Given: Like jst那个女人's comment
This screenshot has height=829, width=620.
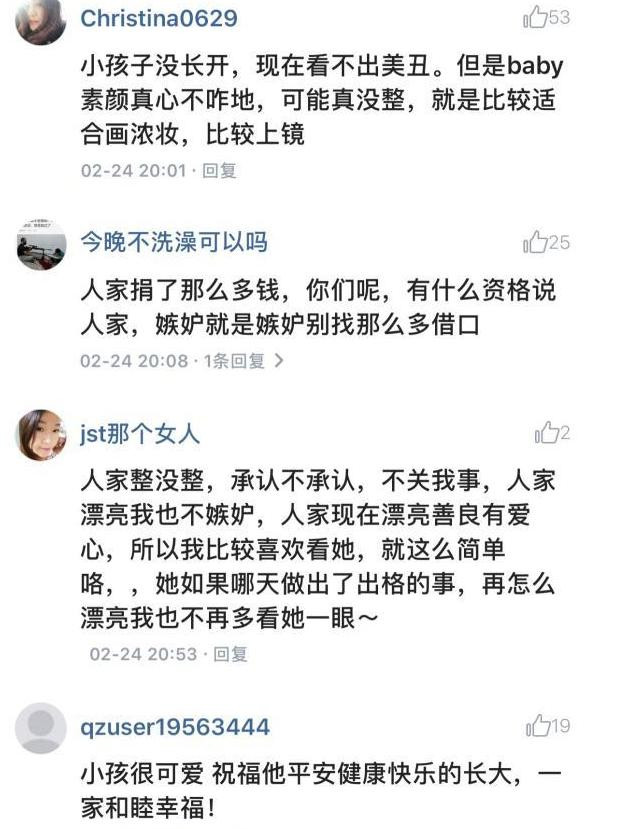Looking at the screenshot, I should tap(546, 433).
